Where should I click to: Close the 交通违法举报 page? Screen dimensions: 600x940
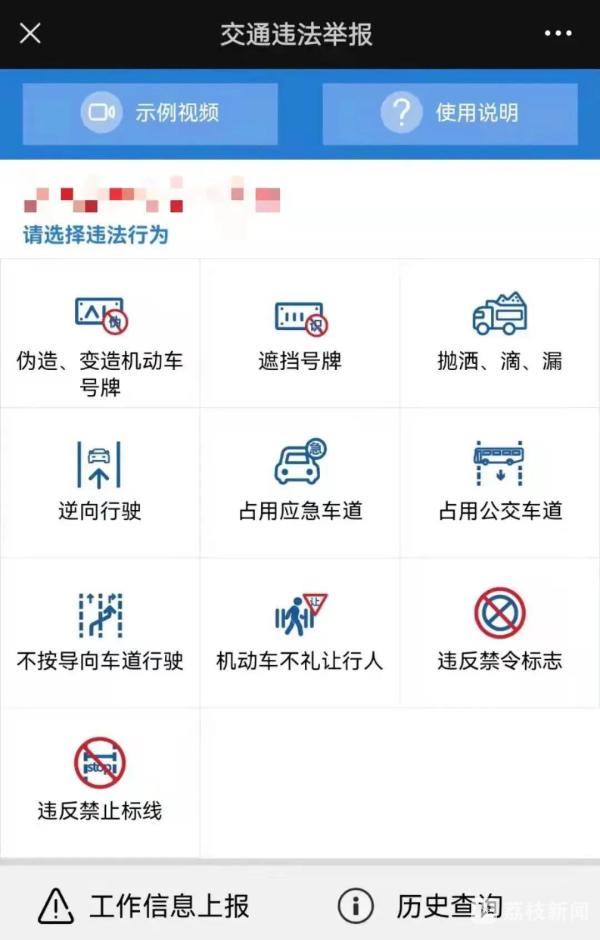click(x=30, y=34)
